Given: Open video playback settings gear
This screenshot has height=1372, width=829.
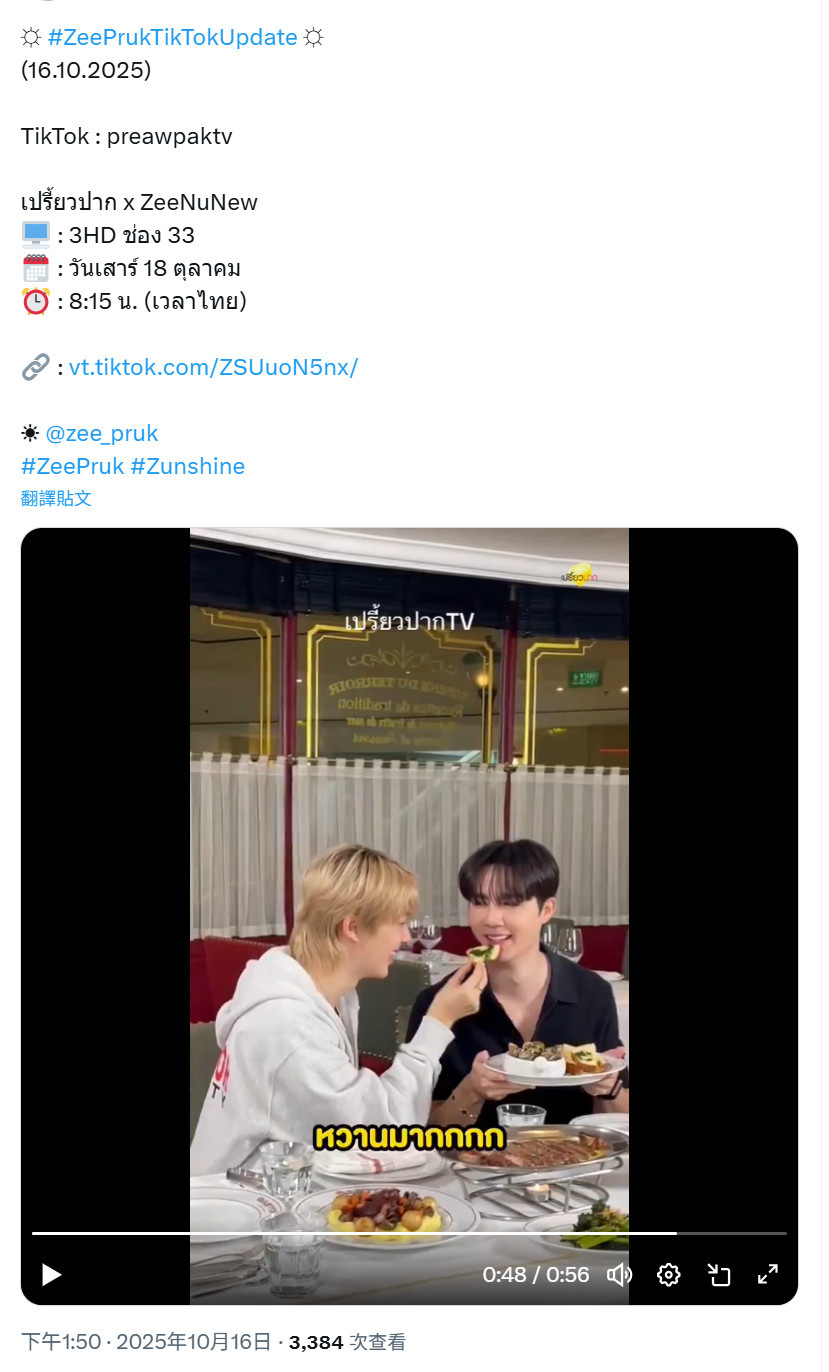Looking at the screenshot, I should pos(668,1274).
